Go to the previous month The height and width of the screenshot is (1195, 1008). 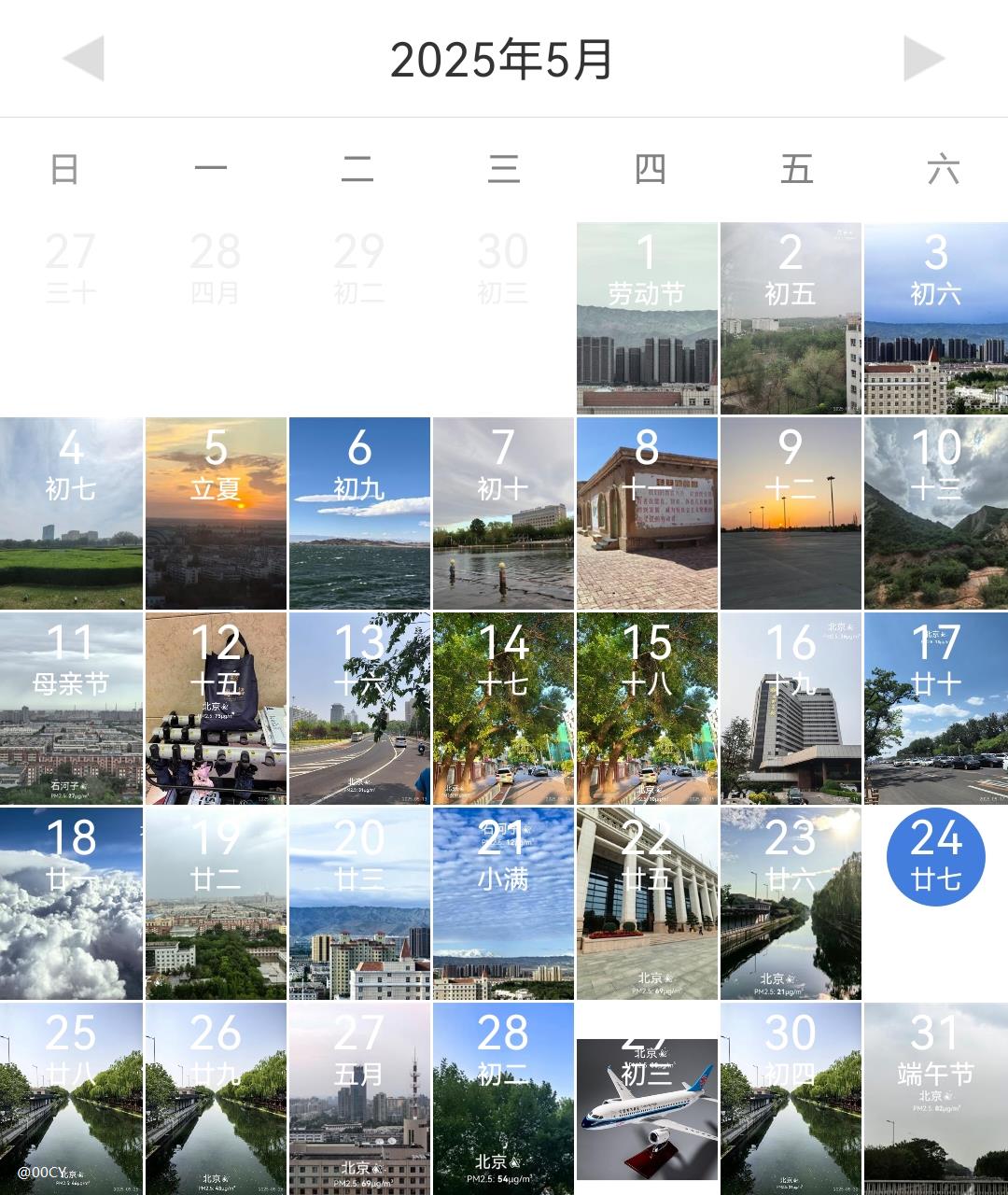[83, 59]
